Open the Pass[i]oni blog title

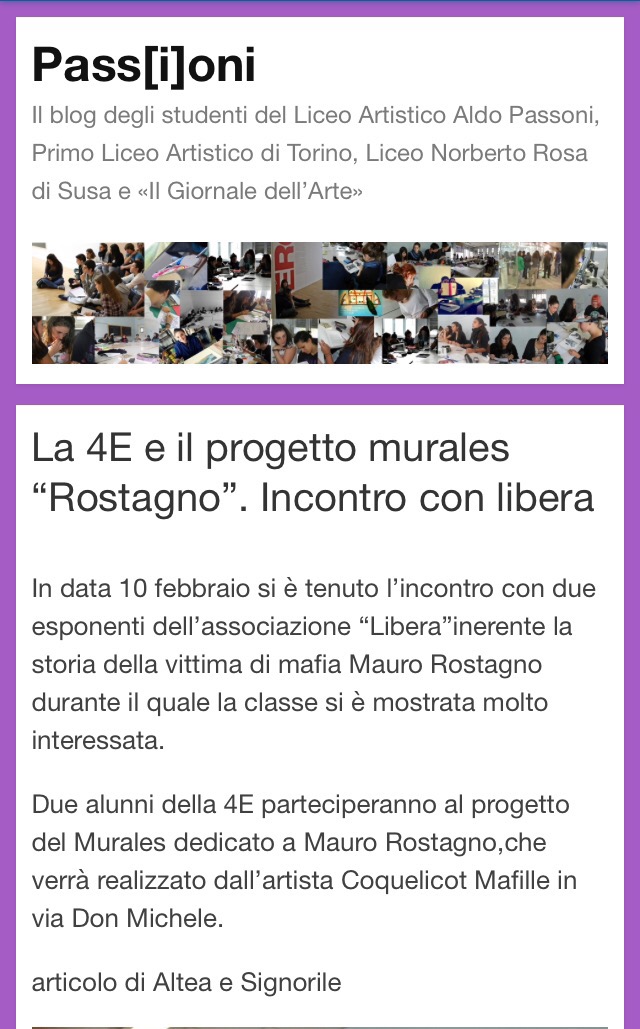(x=144, y=65)
